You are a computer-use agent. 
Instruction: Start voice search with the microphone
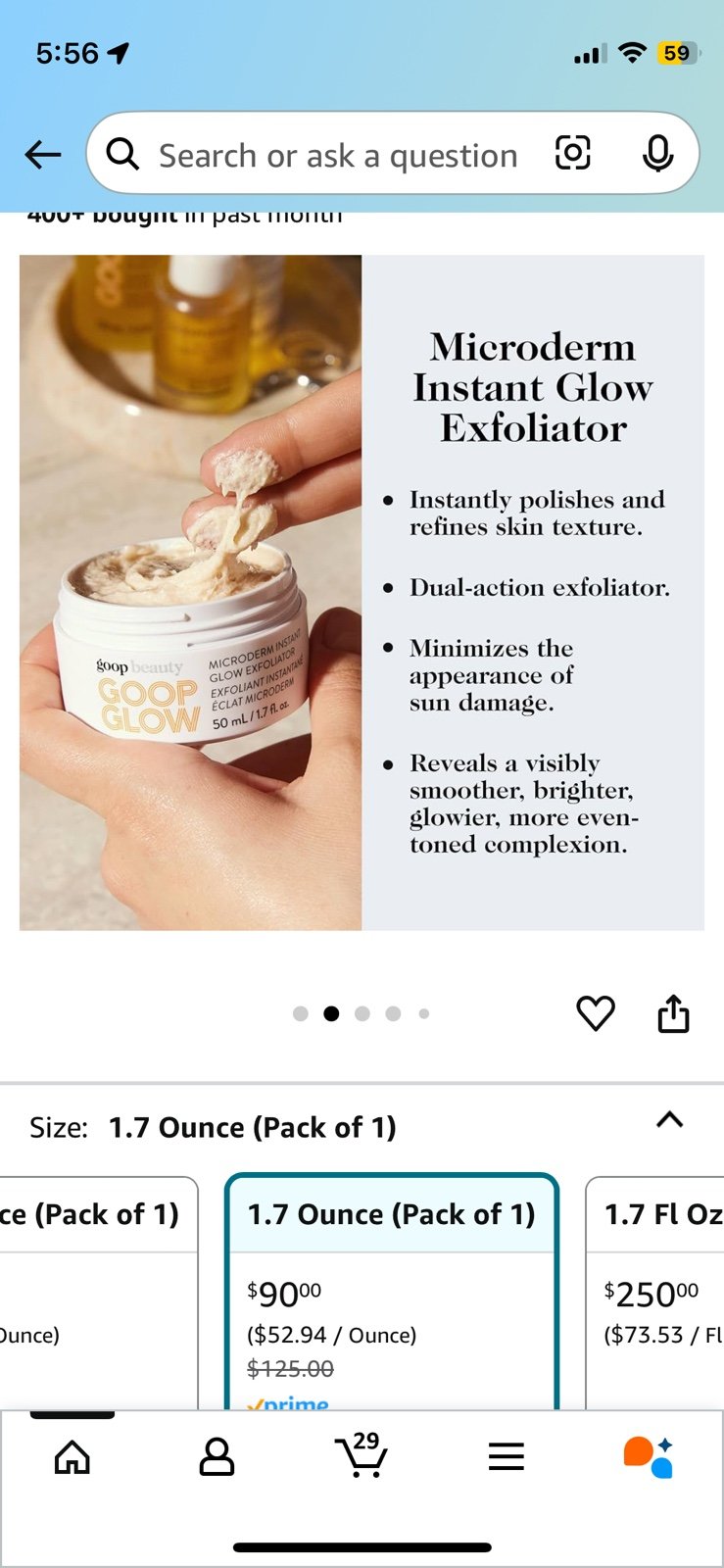[x=657, y=154]
